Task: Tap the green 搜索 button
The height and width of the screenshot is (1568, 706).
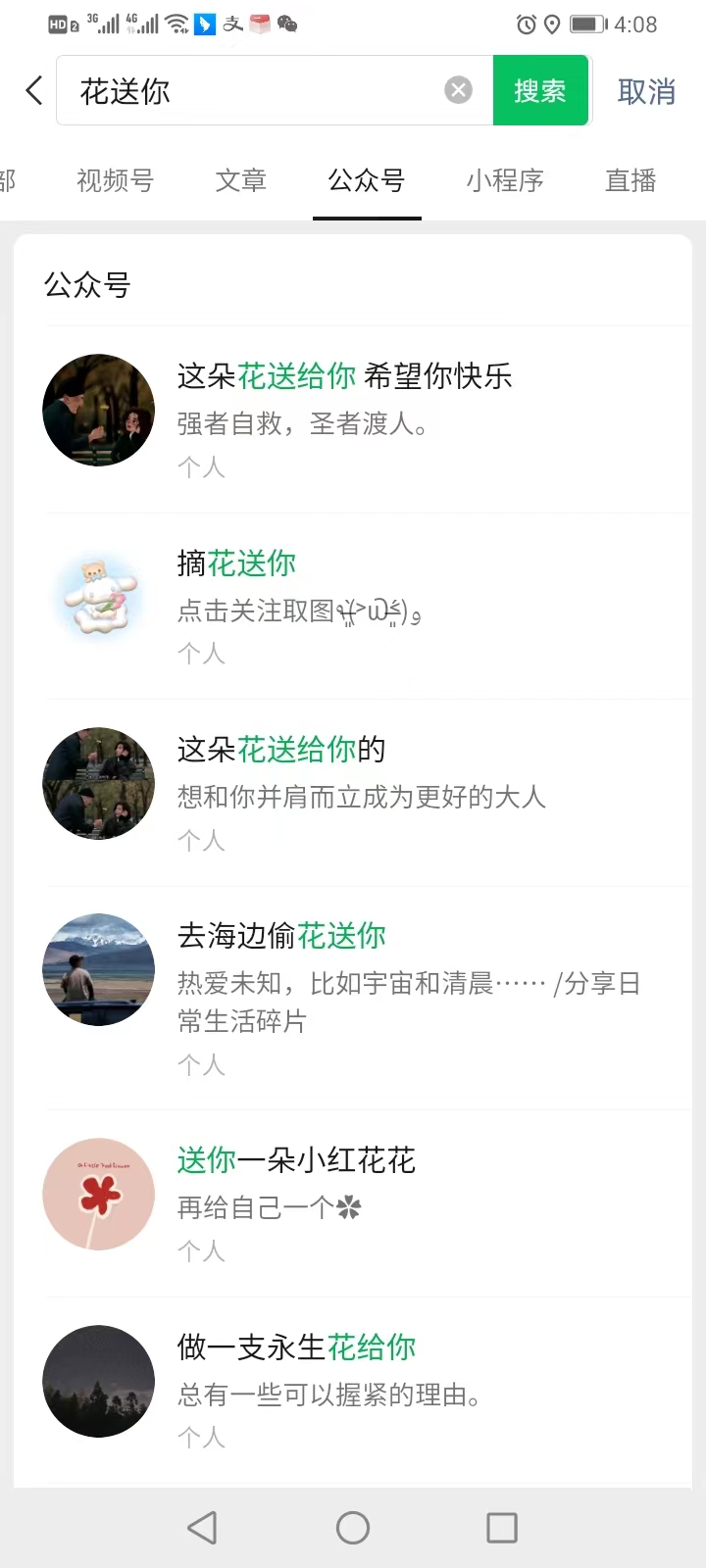Action: pos(540,91)
